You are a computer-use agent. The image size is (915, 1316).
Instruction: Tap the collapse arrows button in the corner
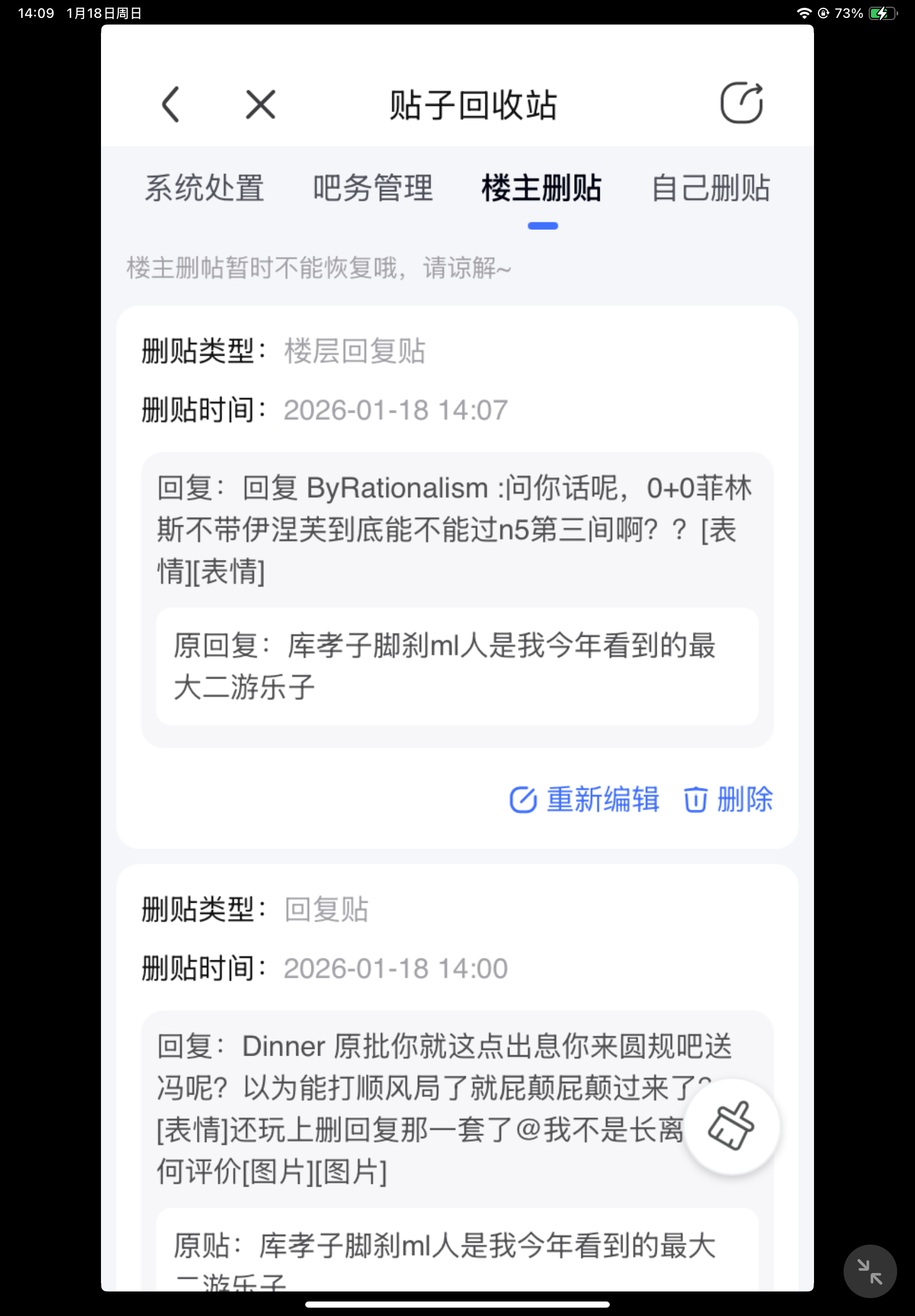pyautogui.click(x=869, y=1271)
